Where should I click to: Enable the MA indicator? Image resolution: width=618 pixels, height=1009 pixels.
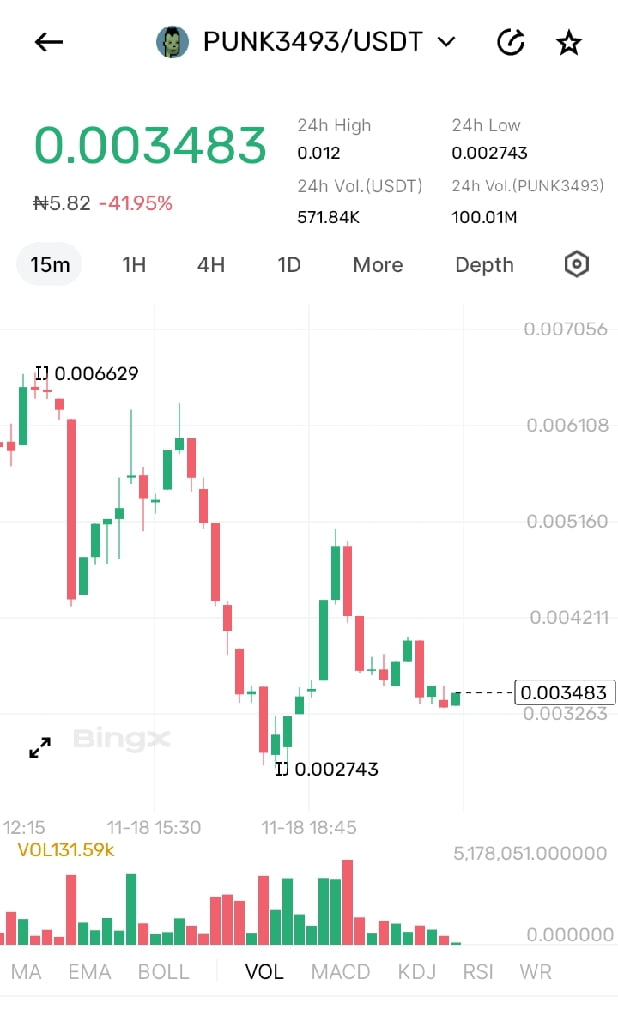[x=26, y=972]
